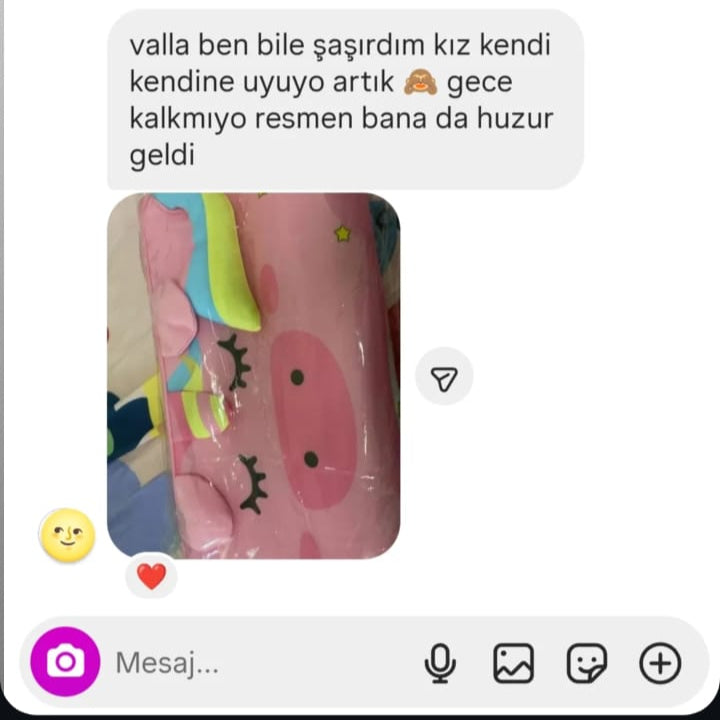
Task: Forward the pink pillow photo
Action: coord(444,377)
